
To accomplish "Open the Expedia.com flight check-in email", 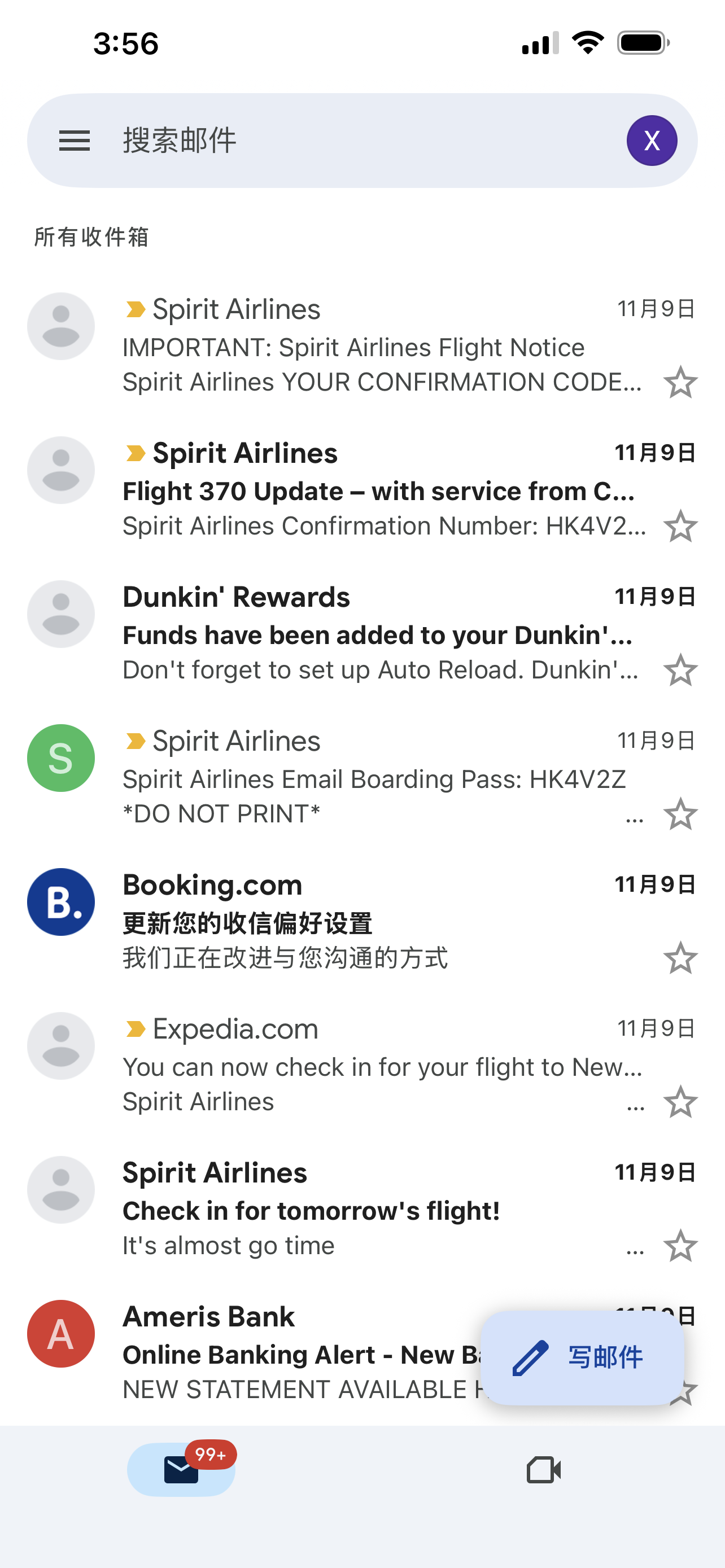I will point(362,1065).
